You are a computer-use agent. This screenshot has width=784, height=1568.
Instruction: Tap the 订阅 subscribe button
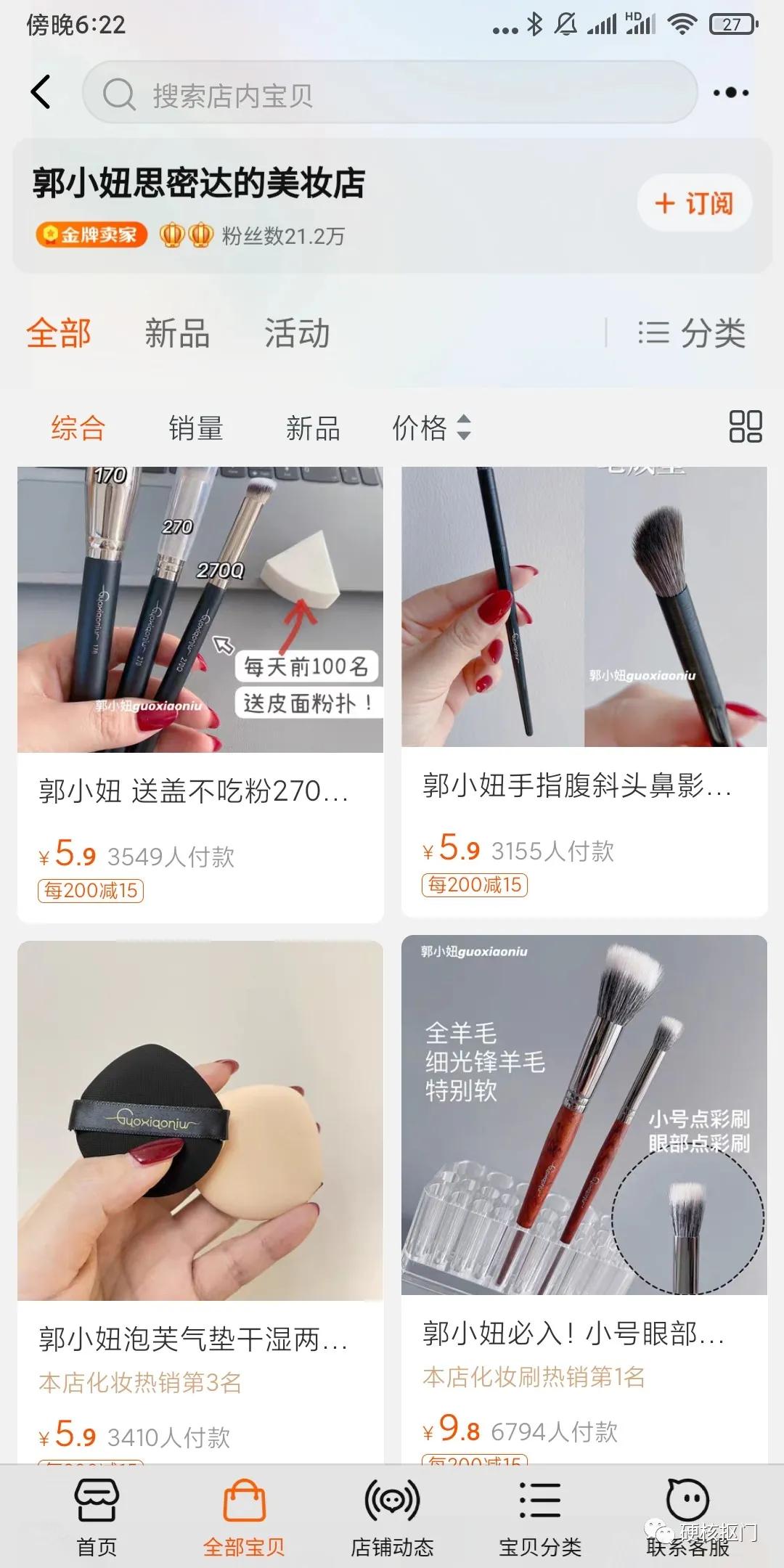tap(693, 204)
